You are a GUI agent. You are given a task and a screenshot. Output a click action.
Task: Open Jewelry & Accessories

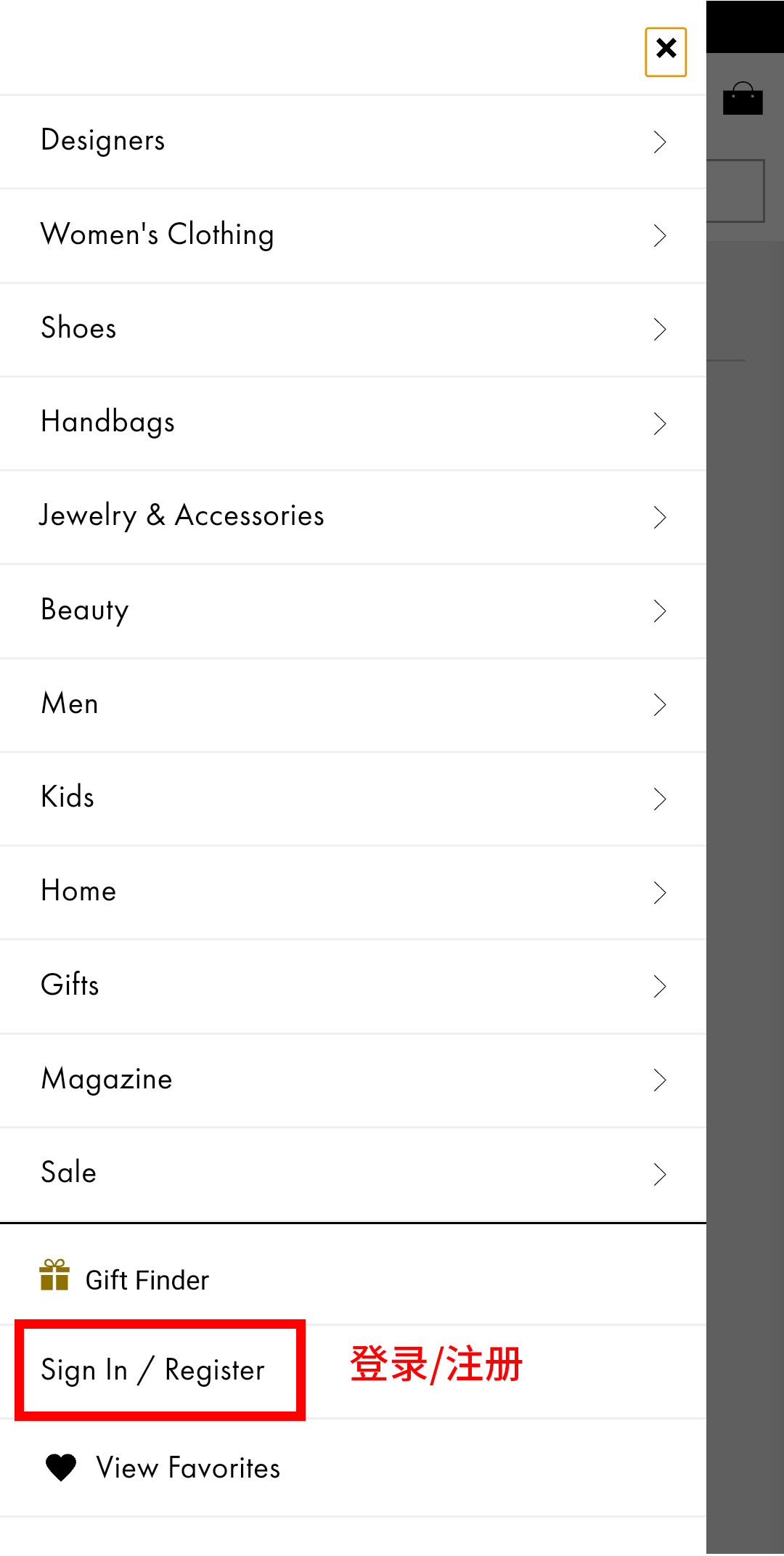(x=353, y=516)
